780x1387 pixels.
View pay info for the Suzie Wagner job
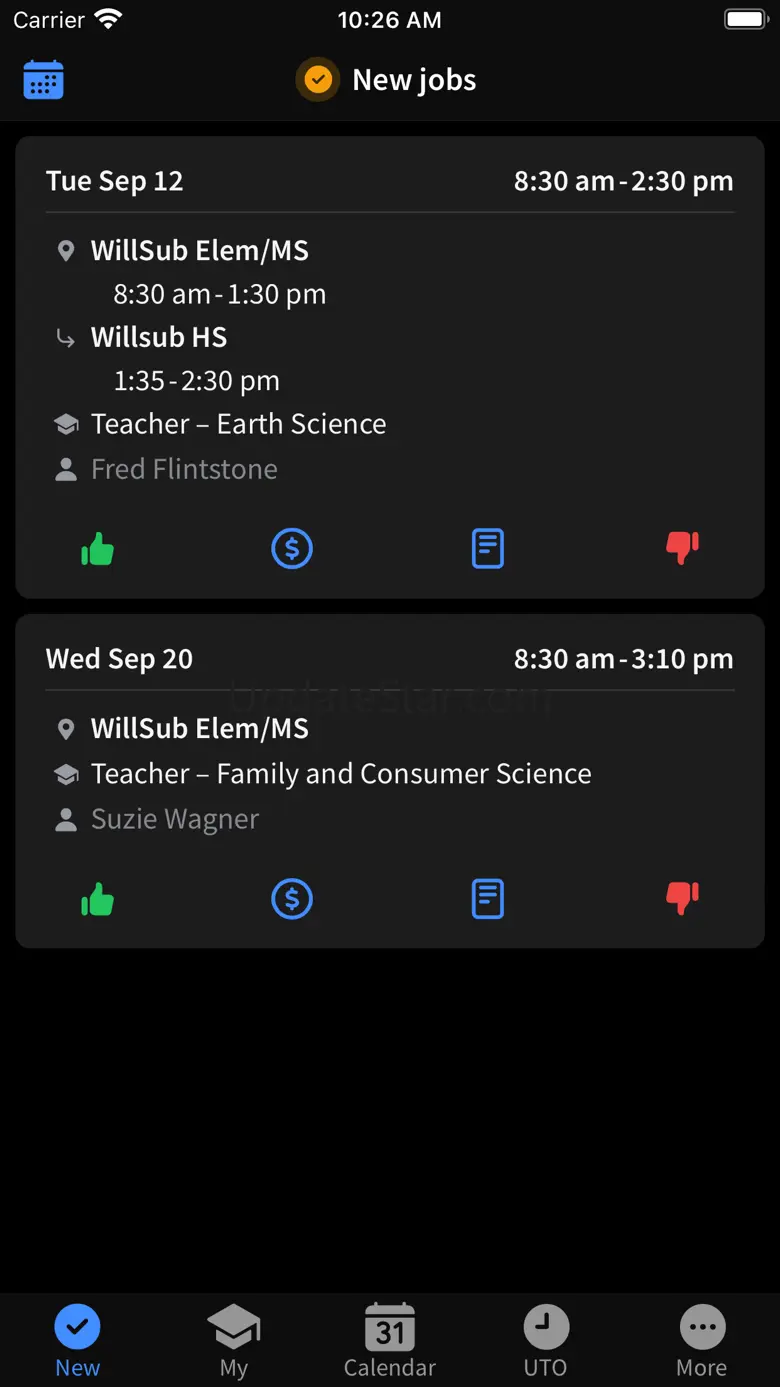click(292, 900)
